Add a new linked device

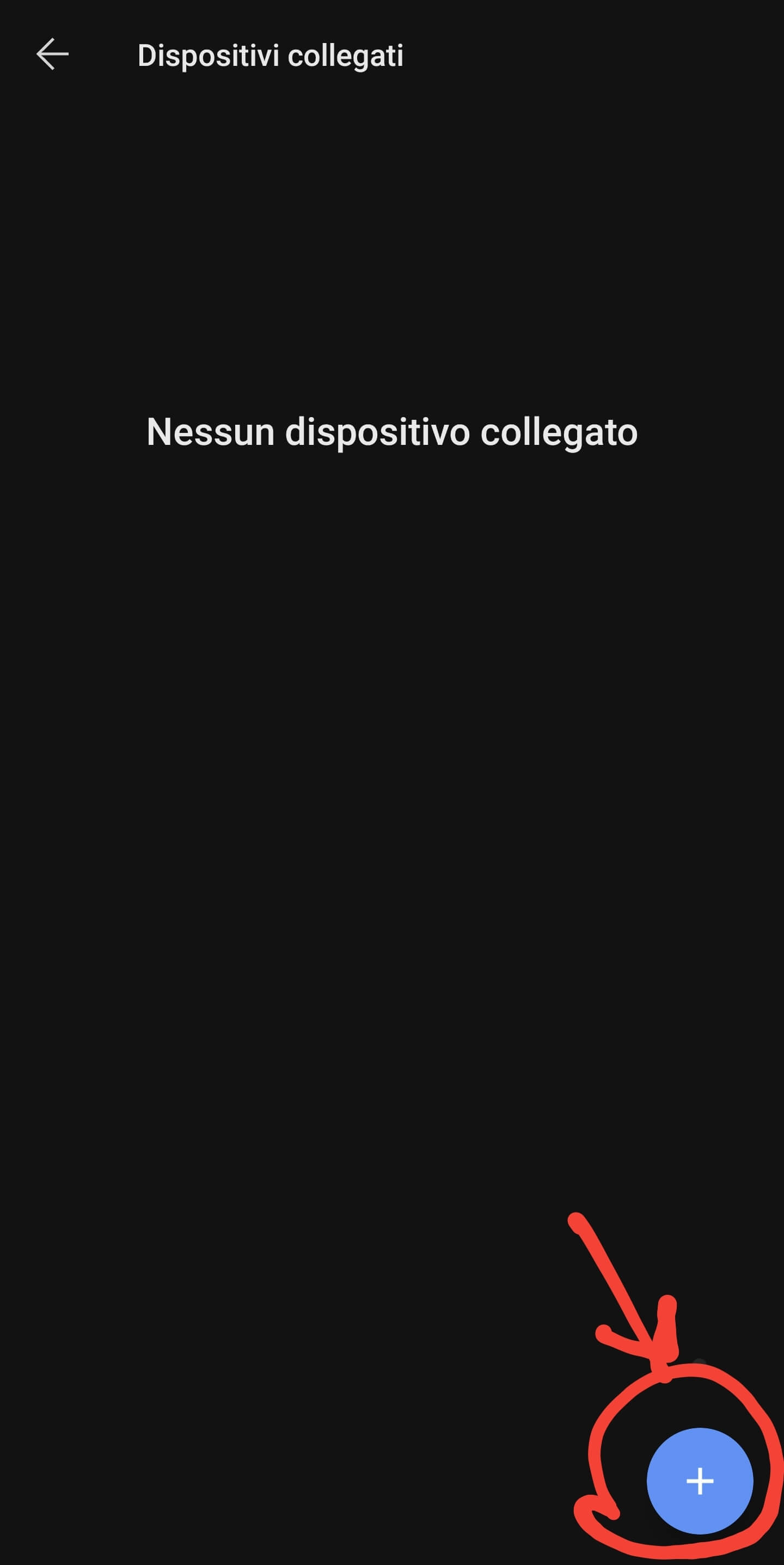(x=700, y=1481)
